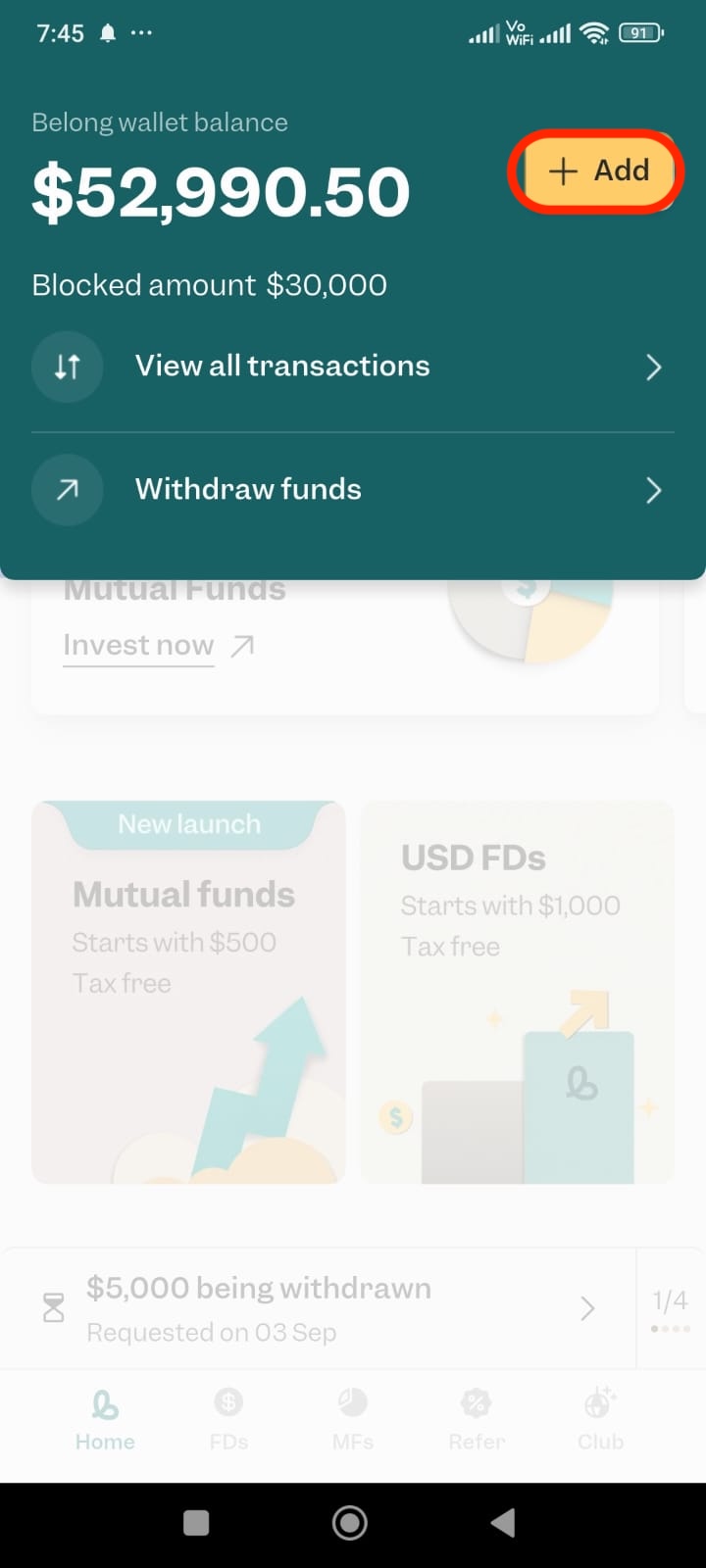Follow the Invest now link
Screen dimensions: 706x1568
(139, 646)
